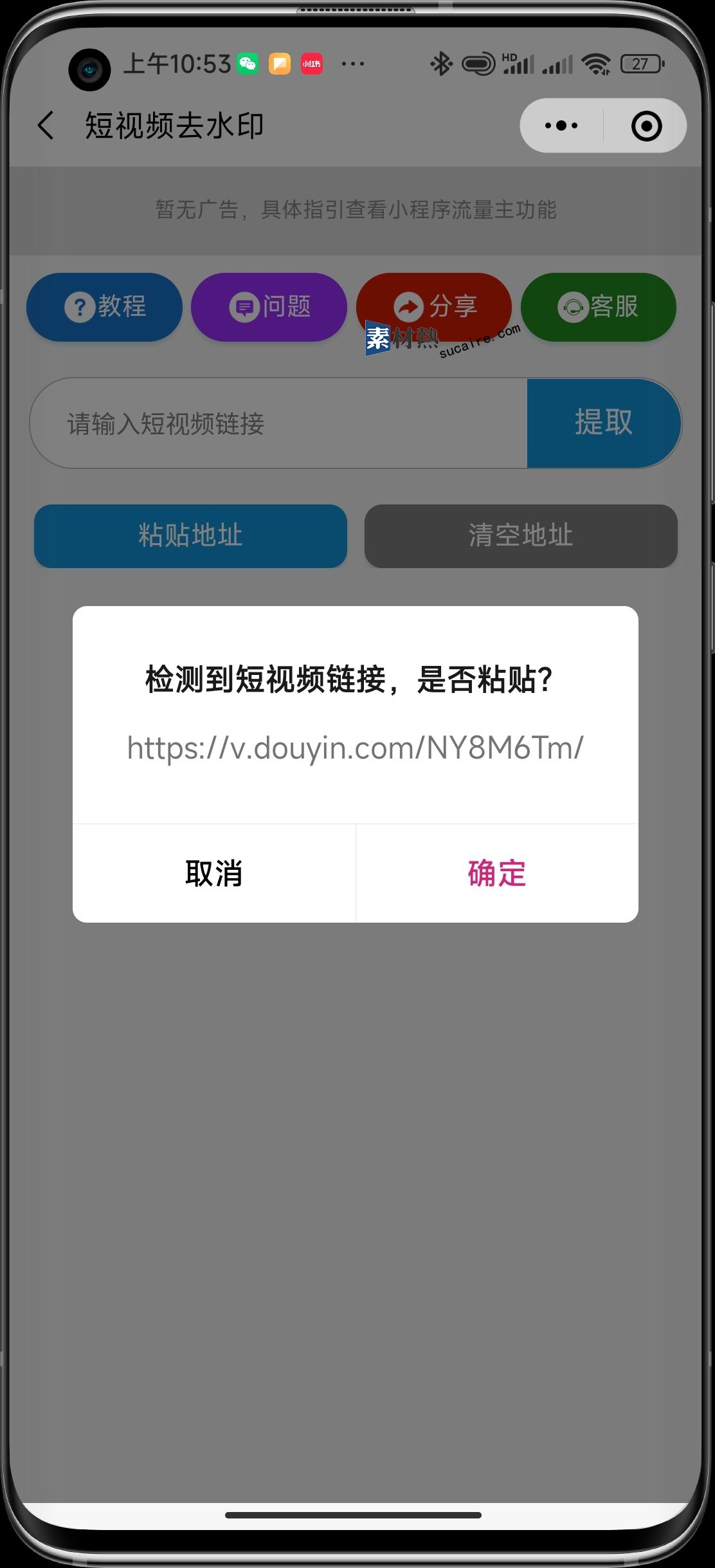Open the mini program three-dot menu
Image resolution: width=715 pixels, height=1568 pixels.
[x=561, y=125]
